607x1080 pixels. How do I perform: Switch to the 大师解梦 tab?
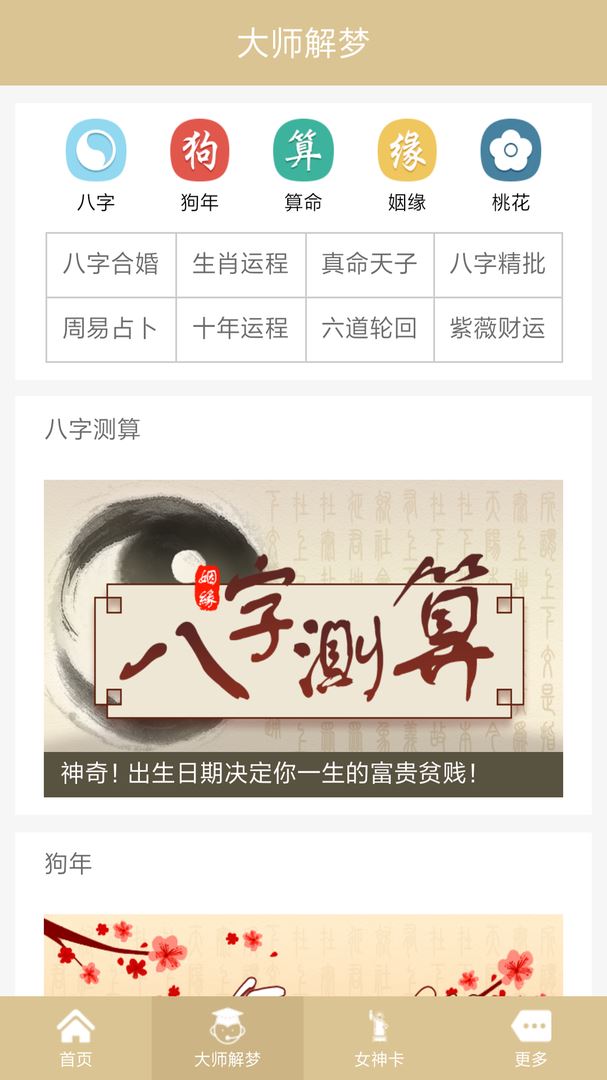(227, 1038)
